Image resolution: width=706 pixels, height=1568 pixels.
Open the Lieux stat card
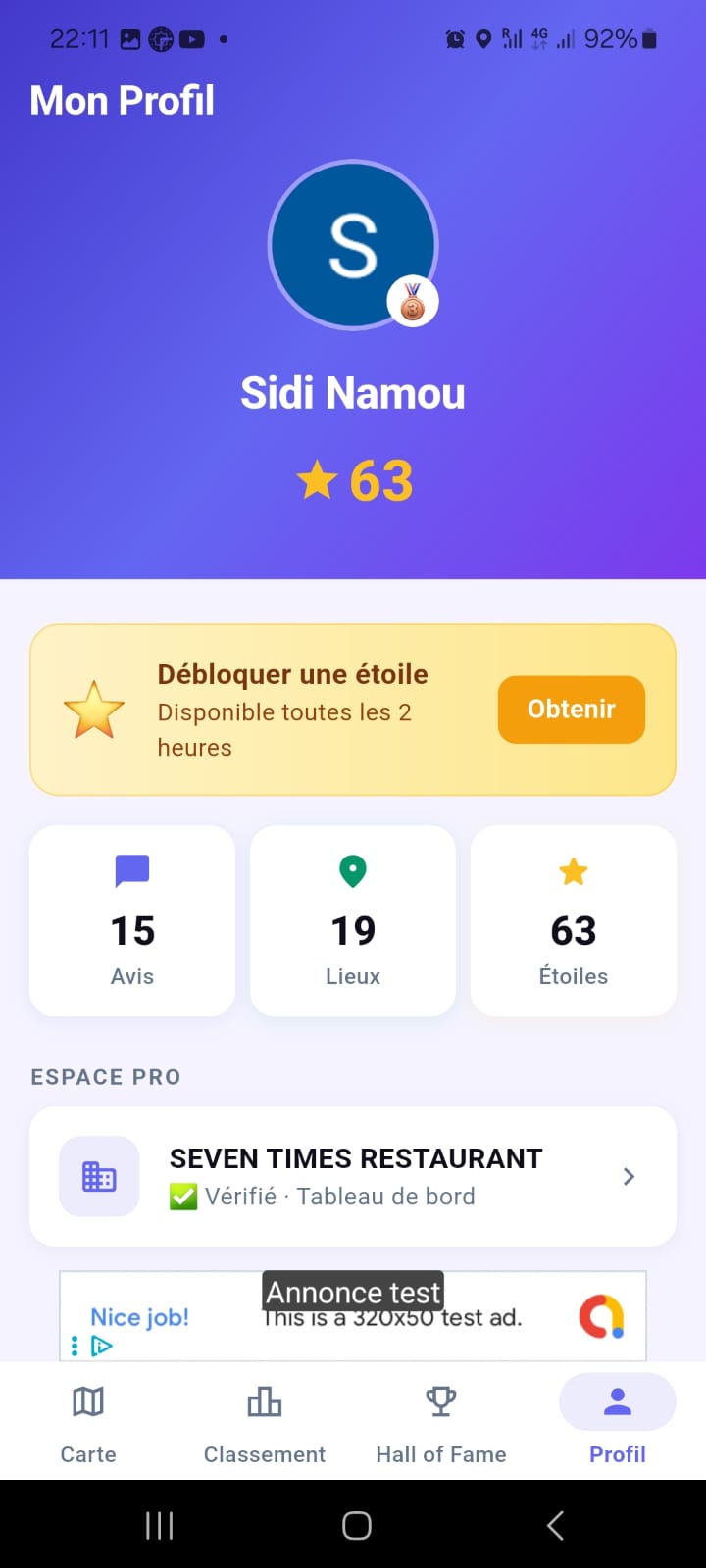[353, 921]
